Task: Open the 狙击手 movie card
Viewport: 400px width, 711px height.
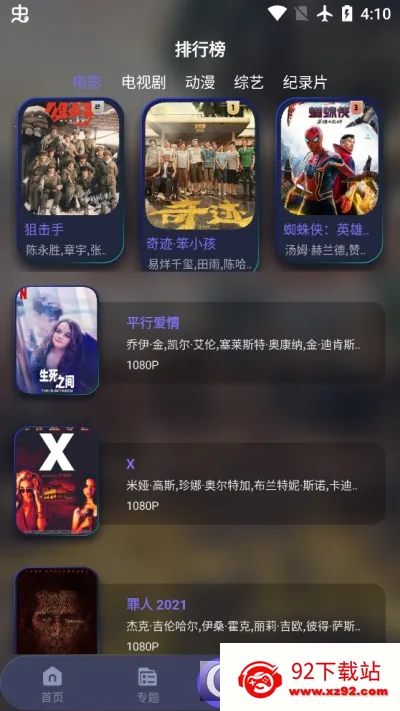Action: (71, 180)
